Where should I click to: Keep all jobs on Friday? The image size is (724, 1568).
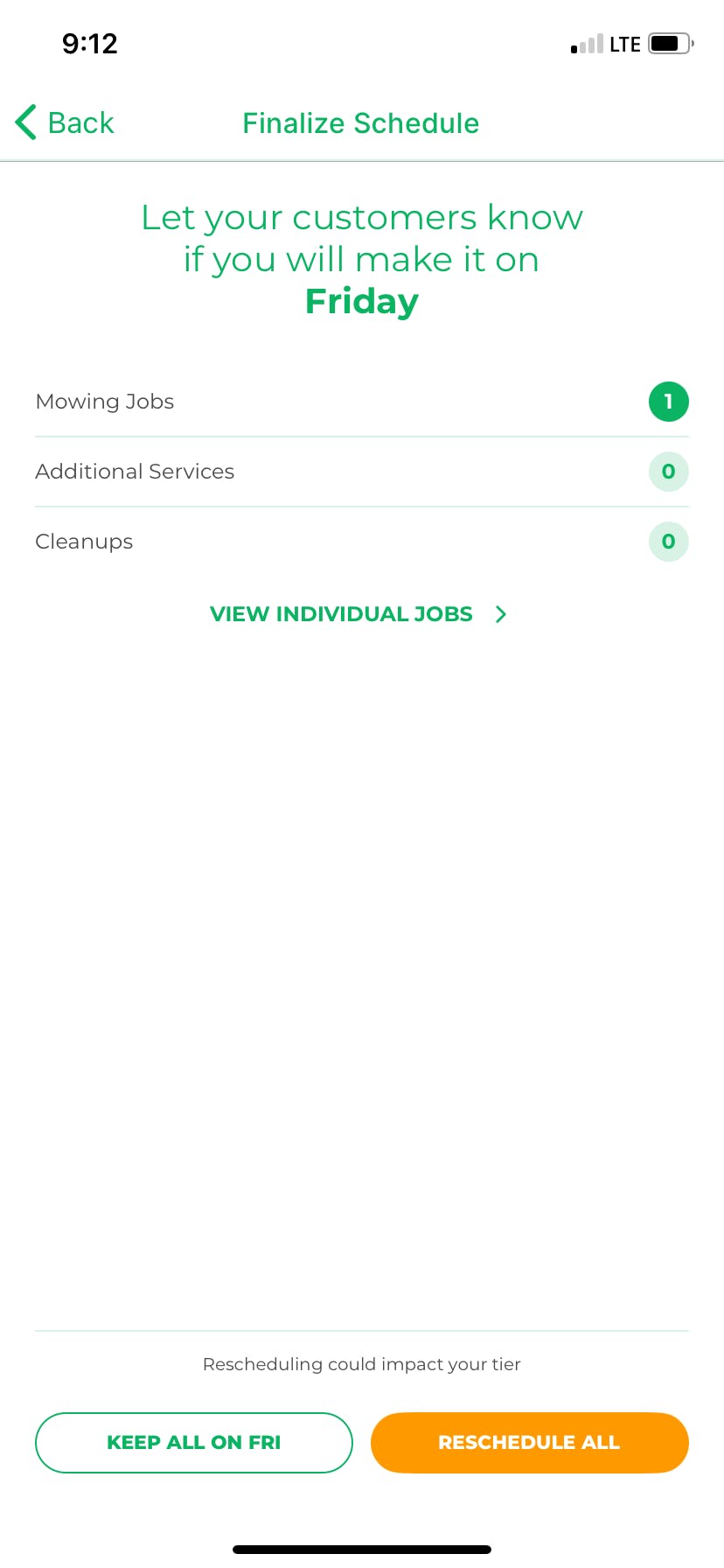(194, 1443)
